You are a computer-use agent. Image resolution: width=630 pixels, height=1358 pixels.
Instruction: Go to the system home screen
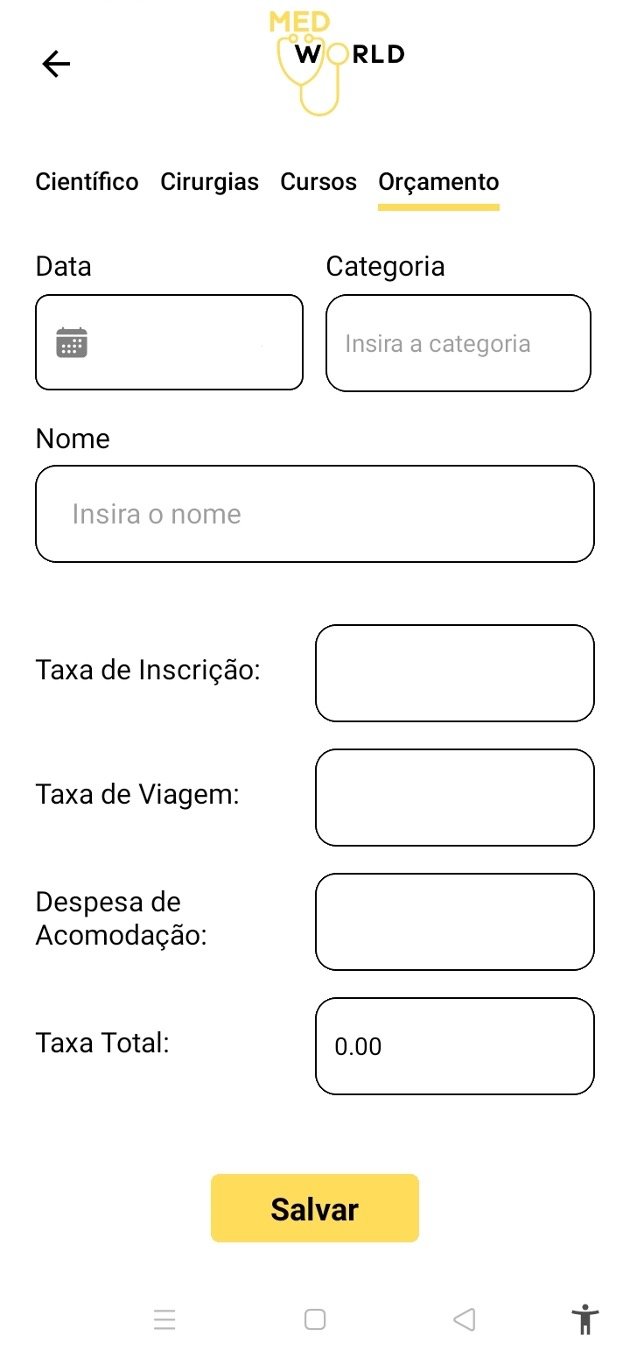pyautogui.click(x=315, y=1320)
